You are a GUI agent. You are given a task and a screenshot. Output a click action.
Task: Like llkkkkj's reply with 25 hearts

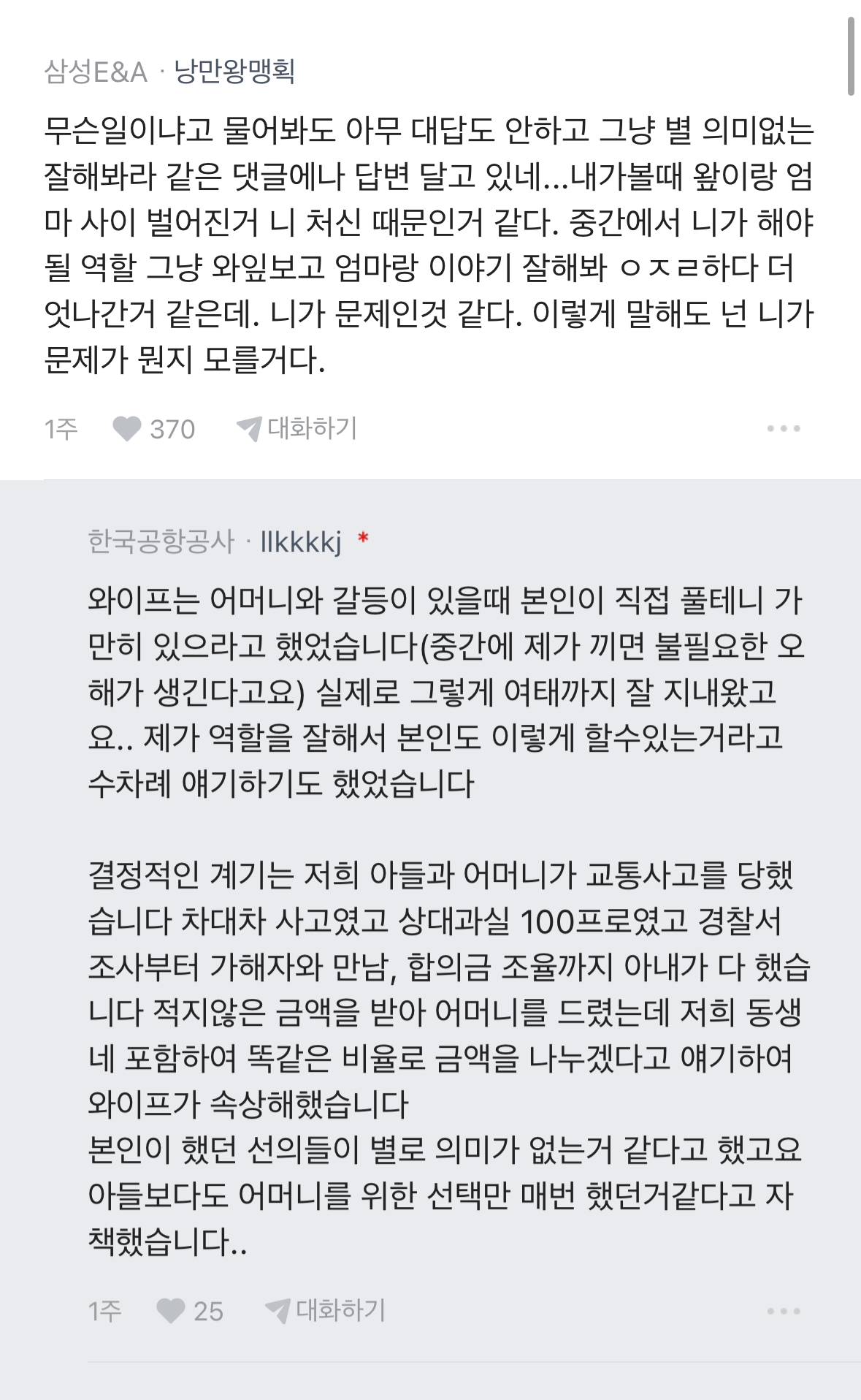[x=171, y=1311]
